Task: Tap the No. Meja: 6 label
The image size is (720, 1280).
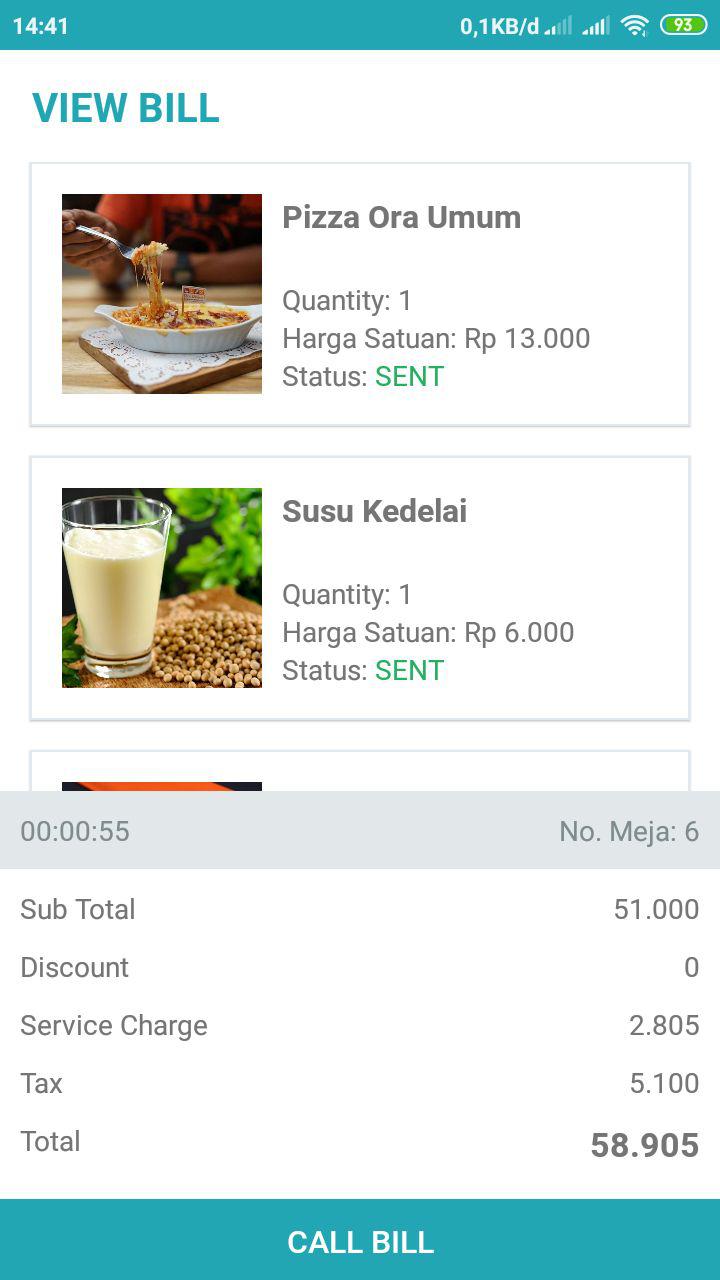Action: (x=628, y=831)
